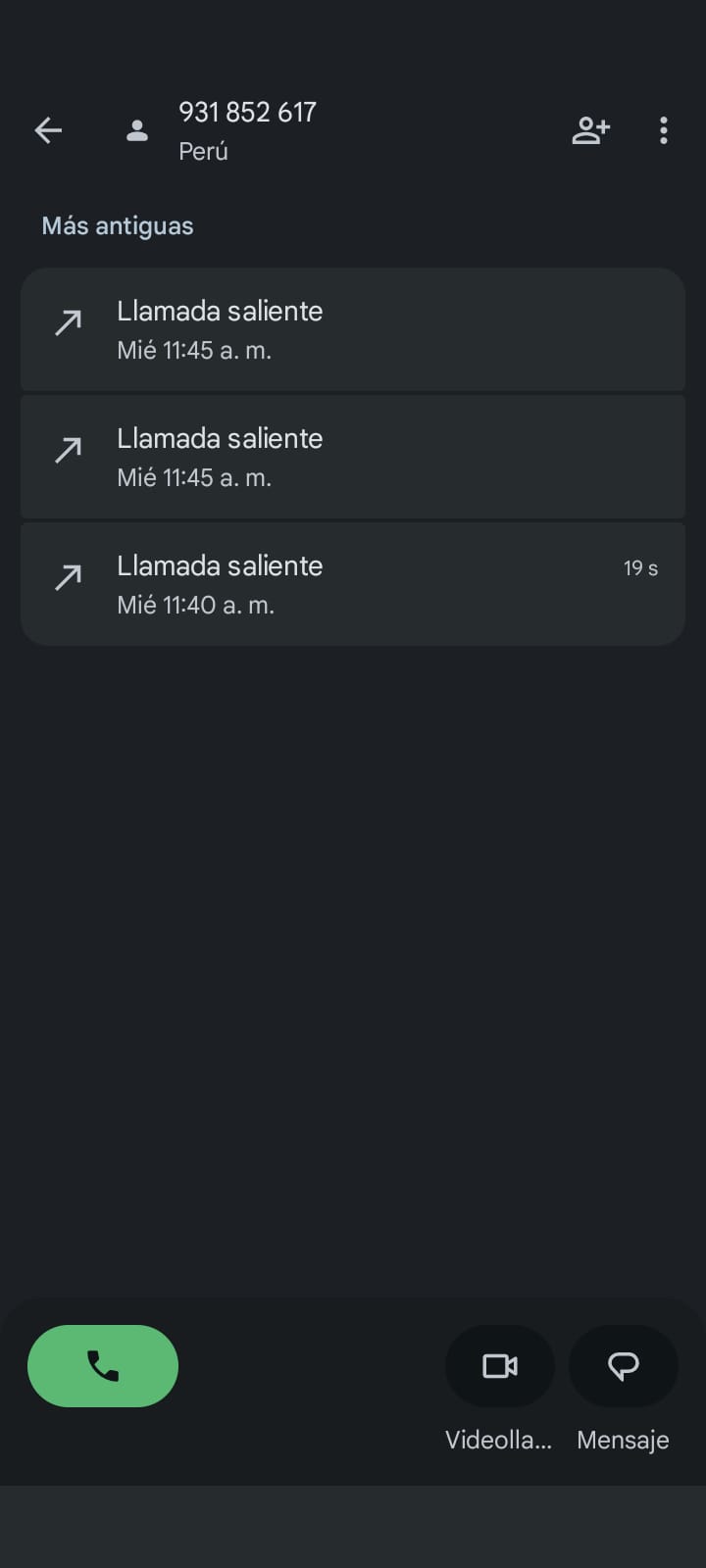
Task: Add 931 852 617 to contacts
Action: (x=590, y=130)
